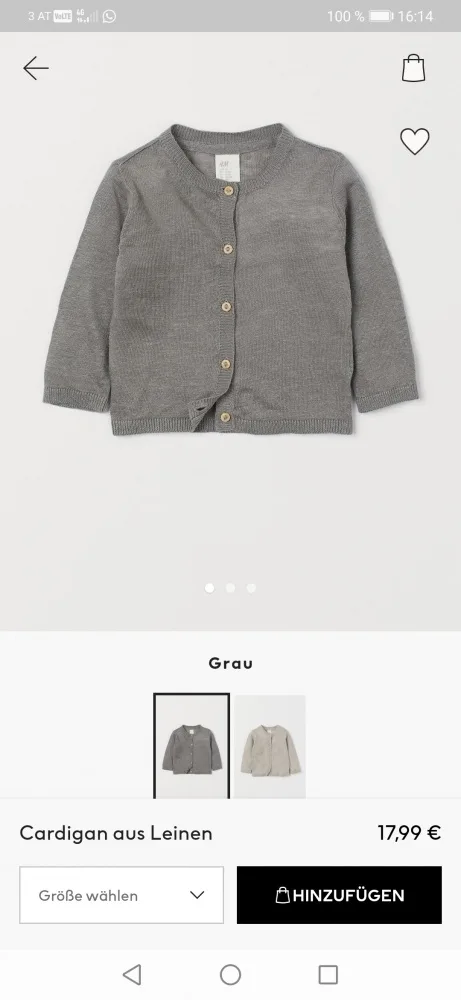This screenshot has height=1000, width=461.
Task: Go back using the top arrow
Action: click(x=36, y=68)
